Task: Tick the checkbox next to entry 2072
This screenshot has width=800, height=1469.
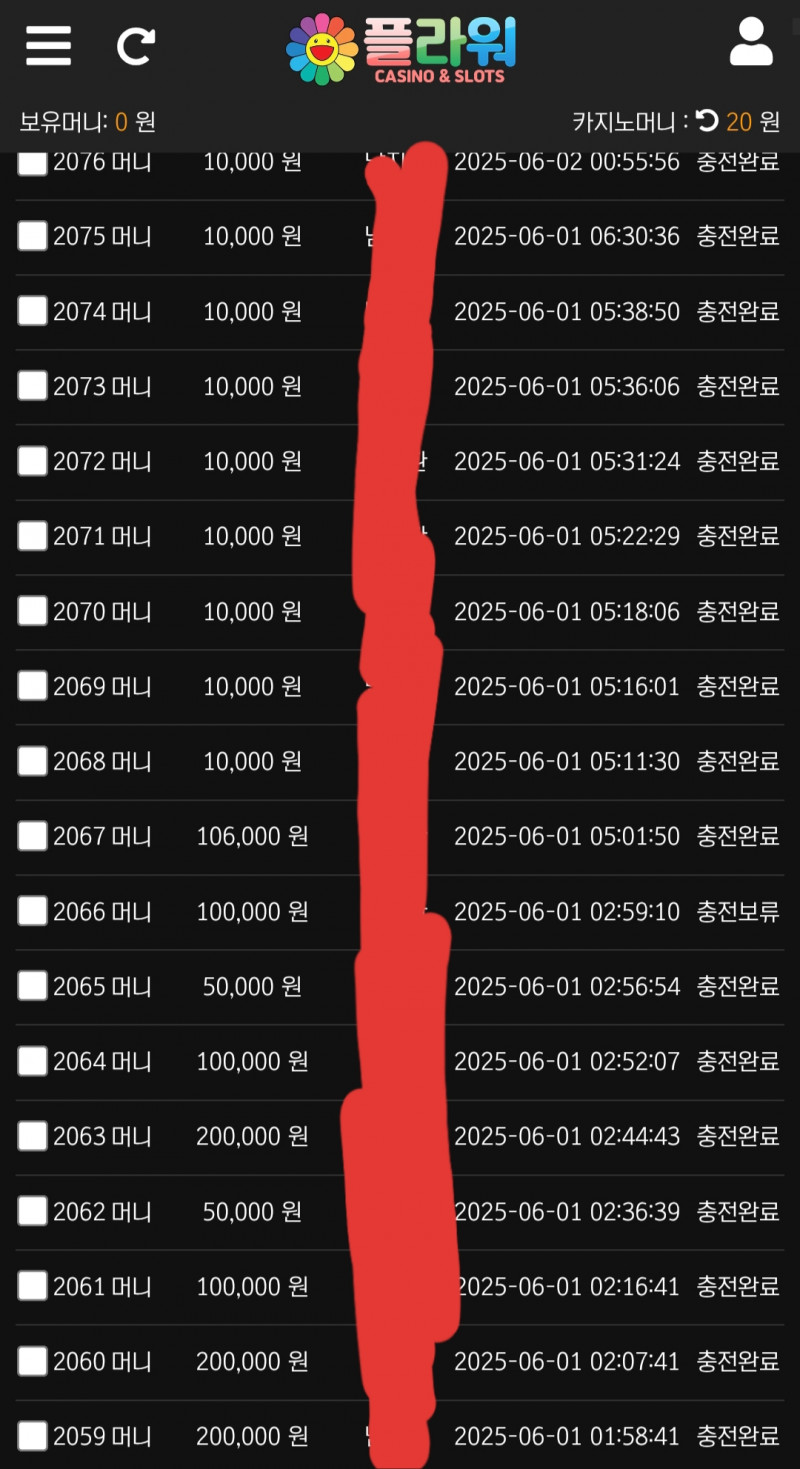Action: (32, 461)
